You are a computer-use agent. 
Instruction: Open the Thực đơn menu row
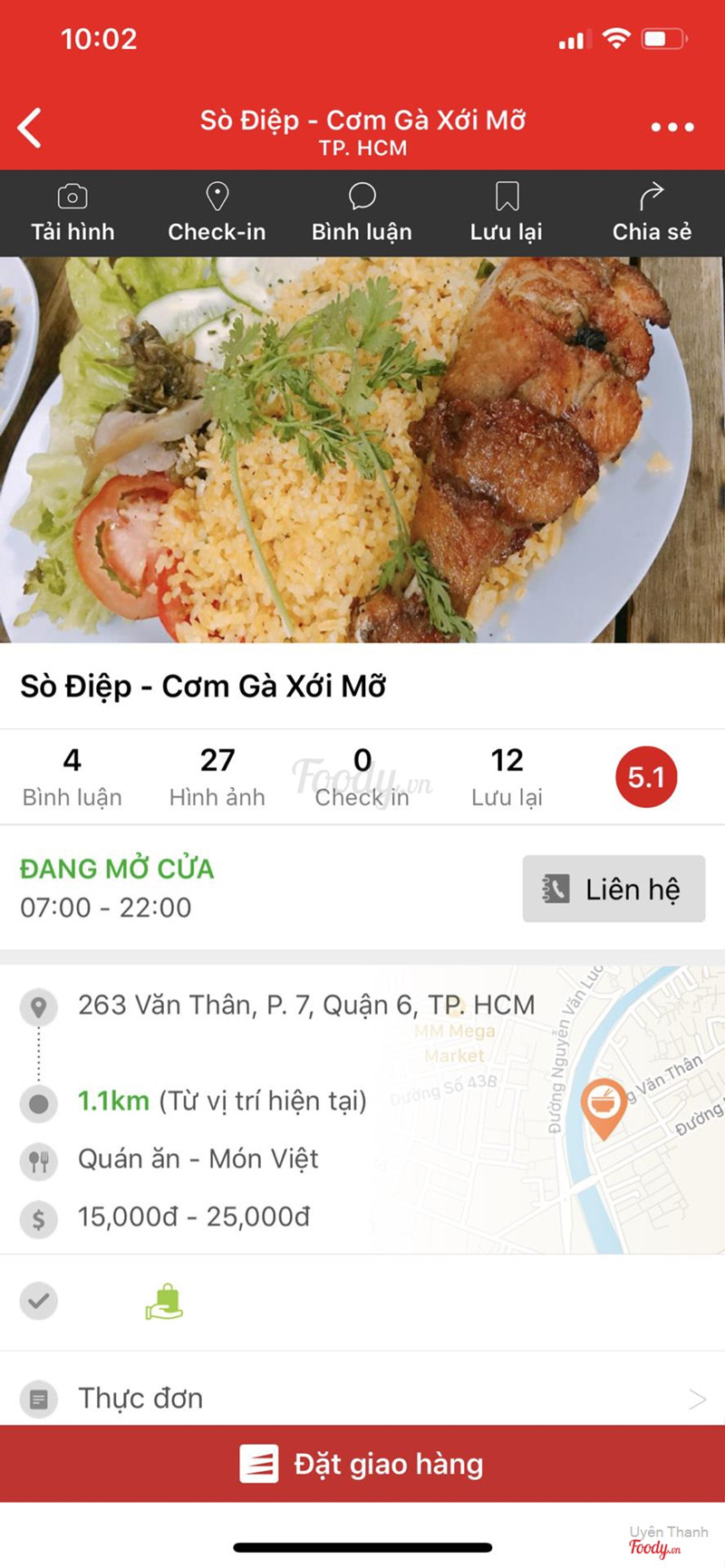click(x=362, y=1398)
